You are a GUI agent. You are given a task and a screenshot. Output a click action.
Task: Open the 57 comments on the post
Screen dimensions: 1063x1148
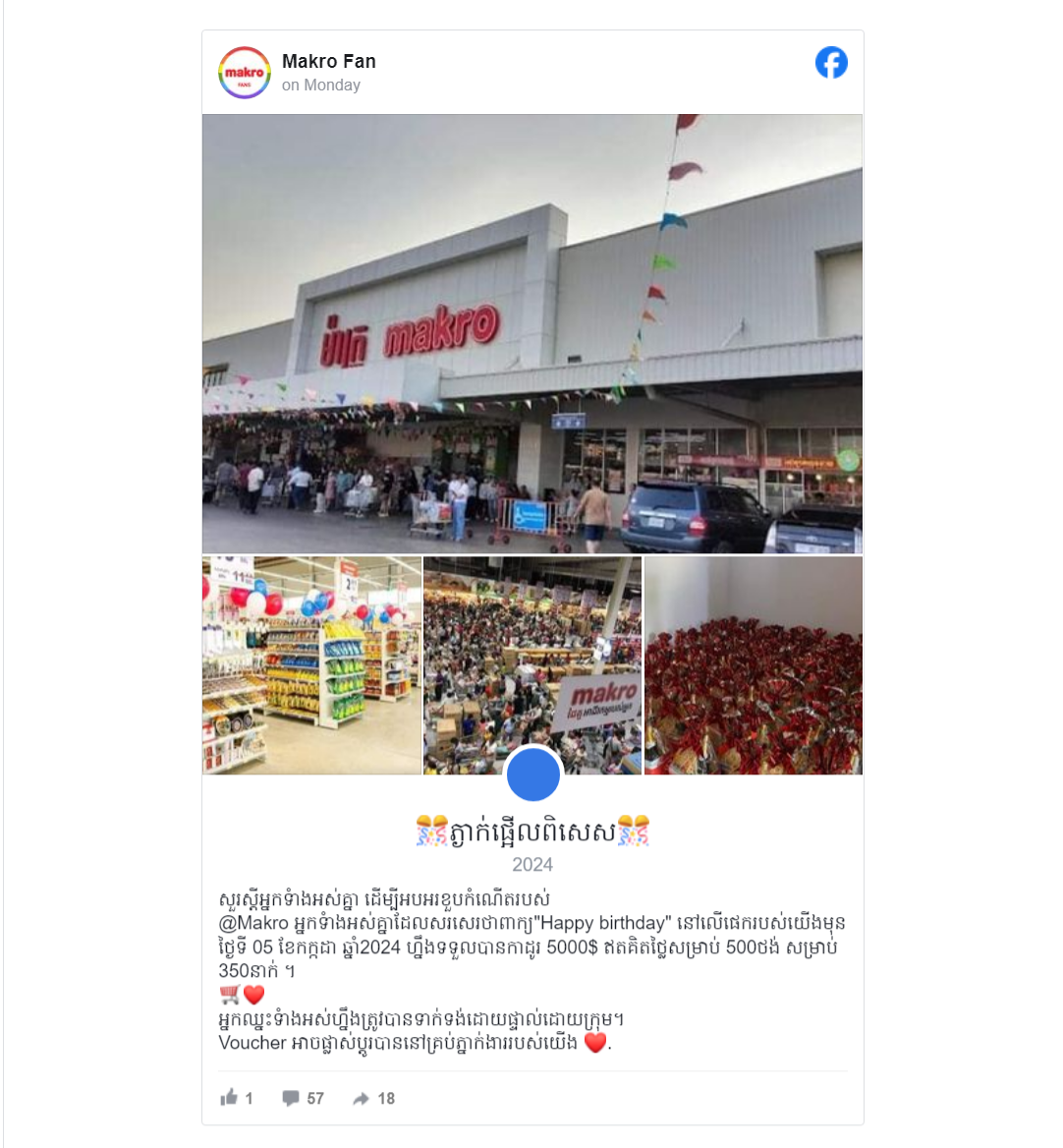tap(303, 1098)
